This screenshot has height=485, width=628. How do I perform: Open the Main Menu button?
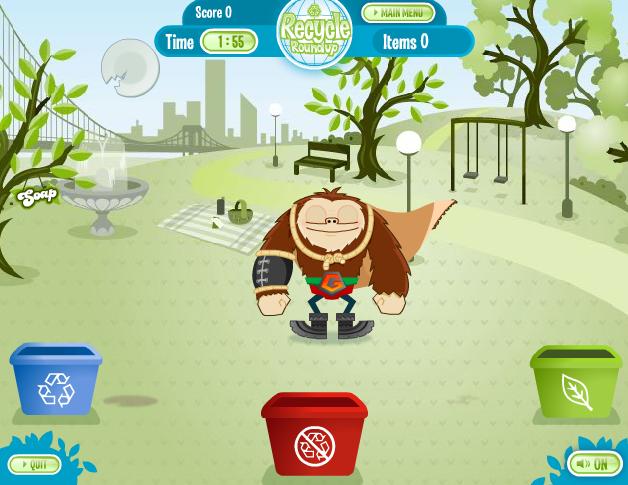pos(398,13)
